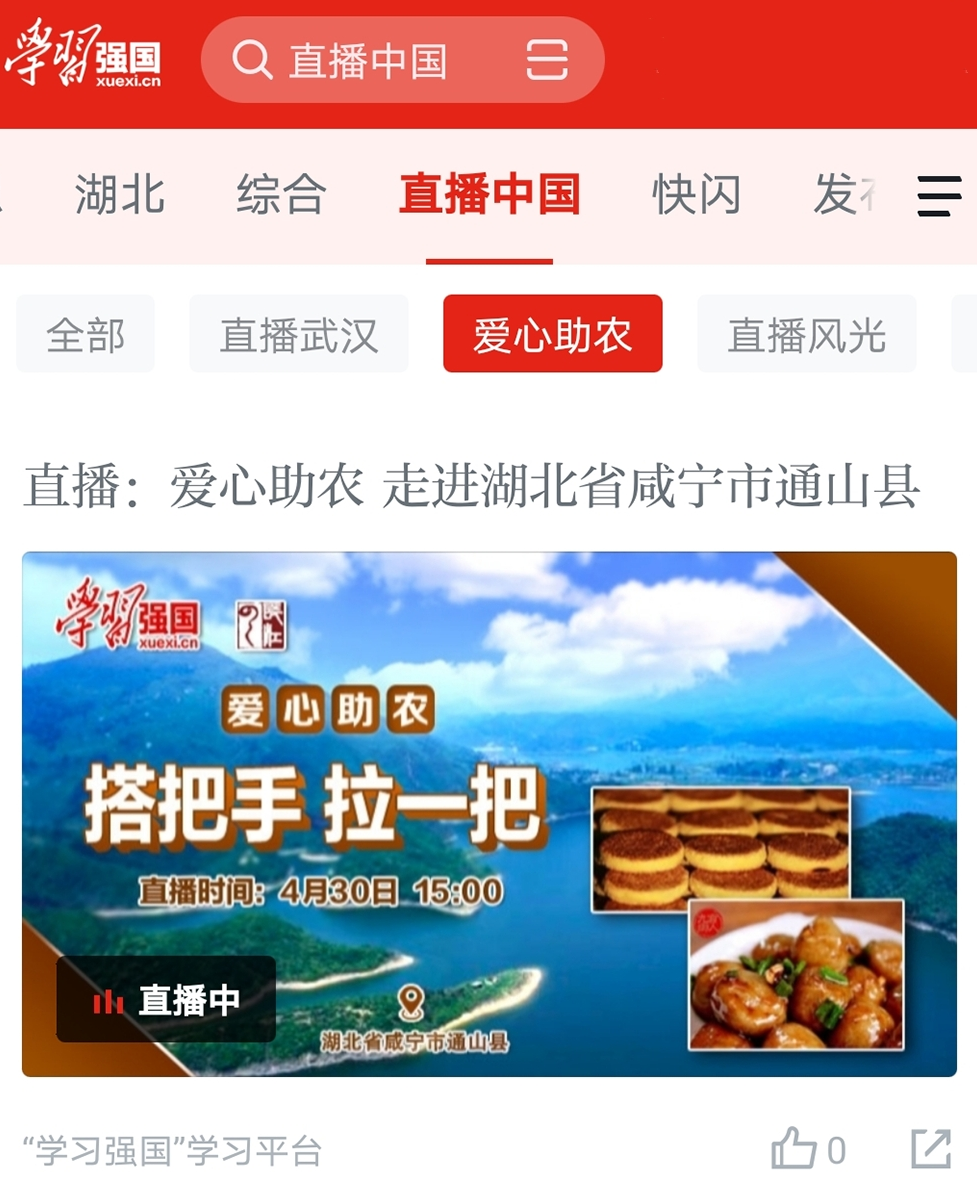Viewport: 977px width, 1190px height.
Task: Go to the 快闪 tab
Action: (696, 194)
